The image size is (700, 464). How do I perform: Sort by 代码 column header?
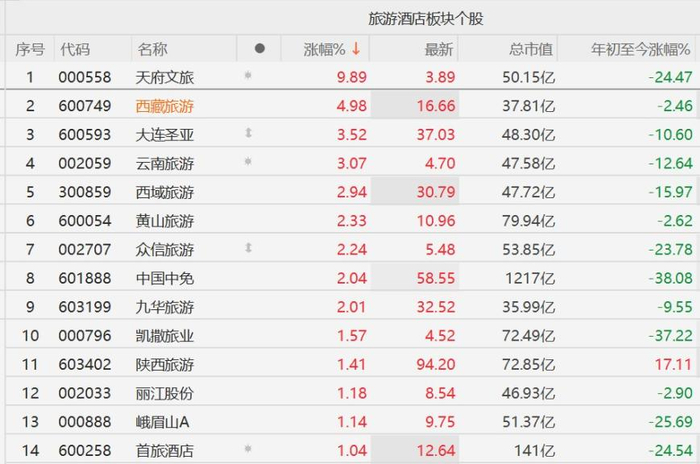(x=93, y=49)
